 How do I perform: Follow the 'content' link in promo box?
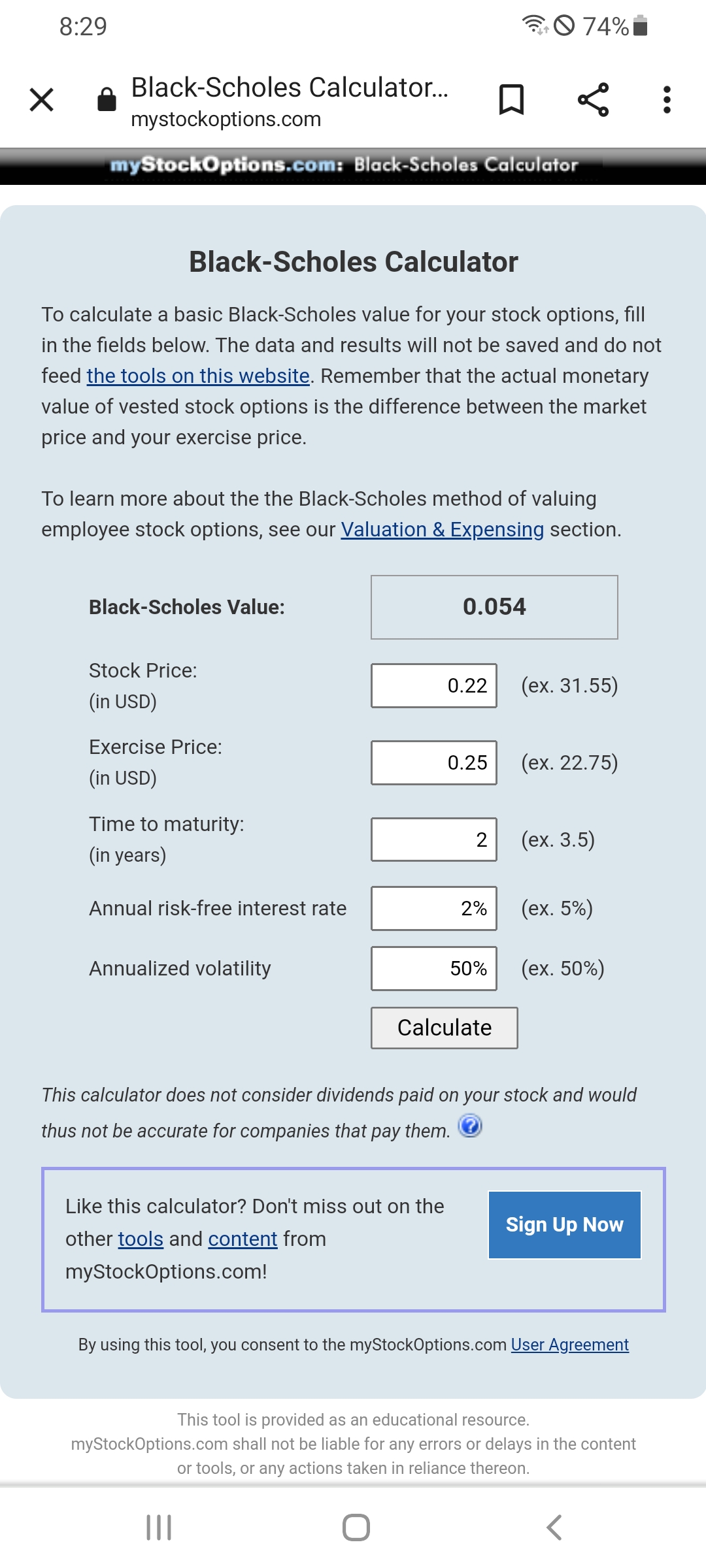[243, 1239]
